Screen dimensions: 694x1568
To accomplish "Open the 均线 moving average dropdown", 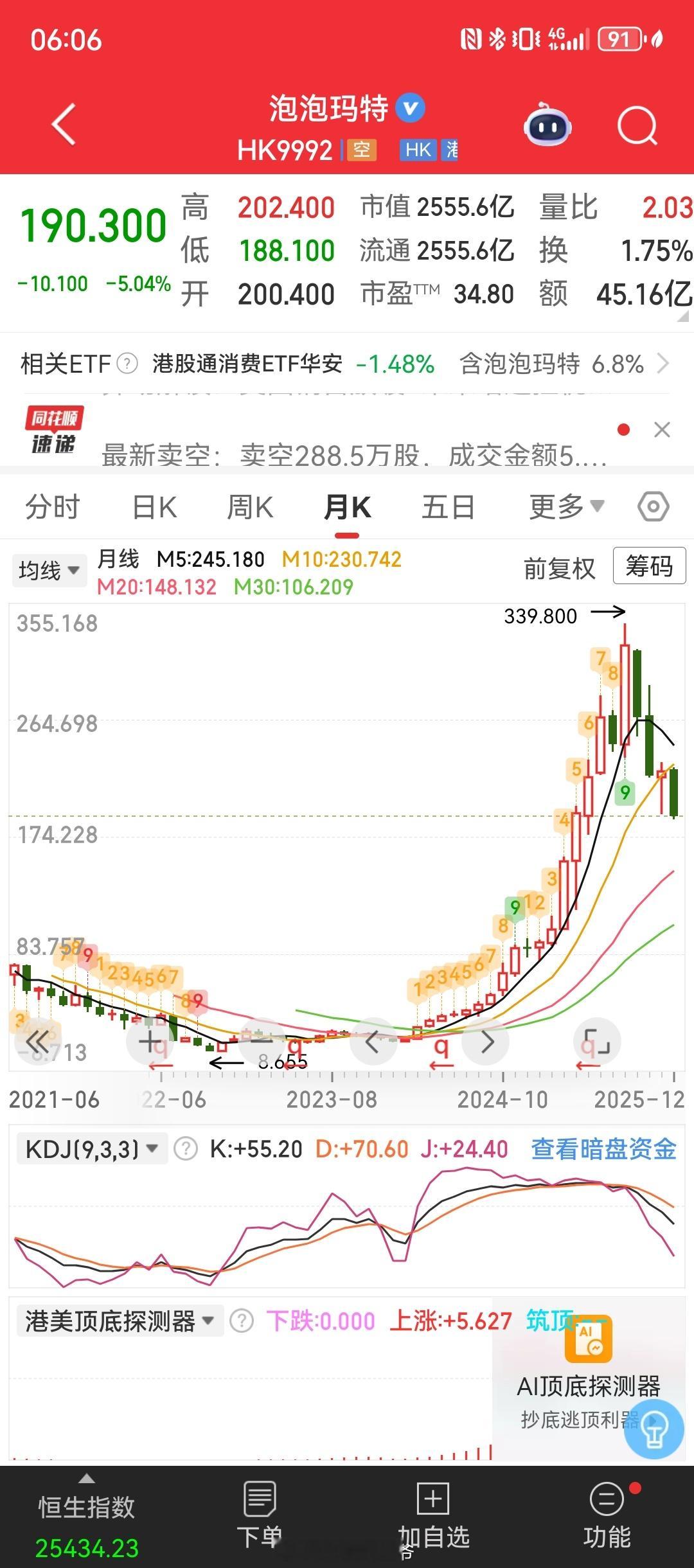I will click(x=49, y=571).
